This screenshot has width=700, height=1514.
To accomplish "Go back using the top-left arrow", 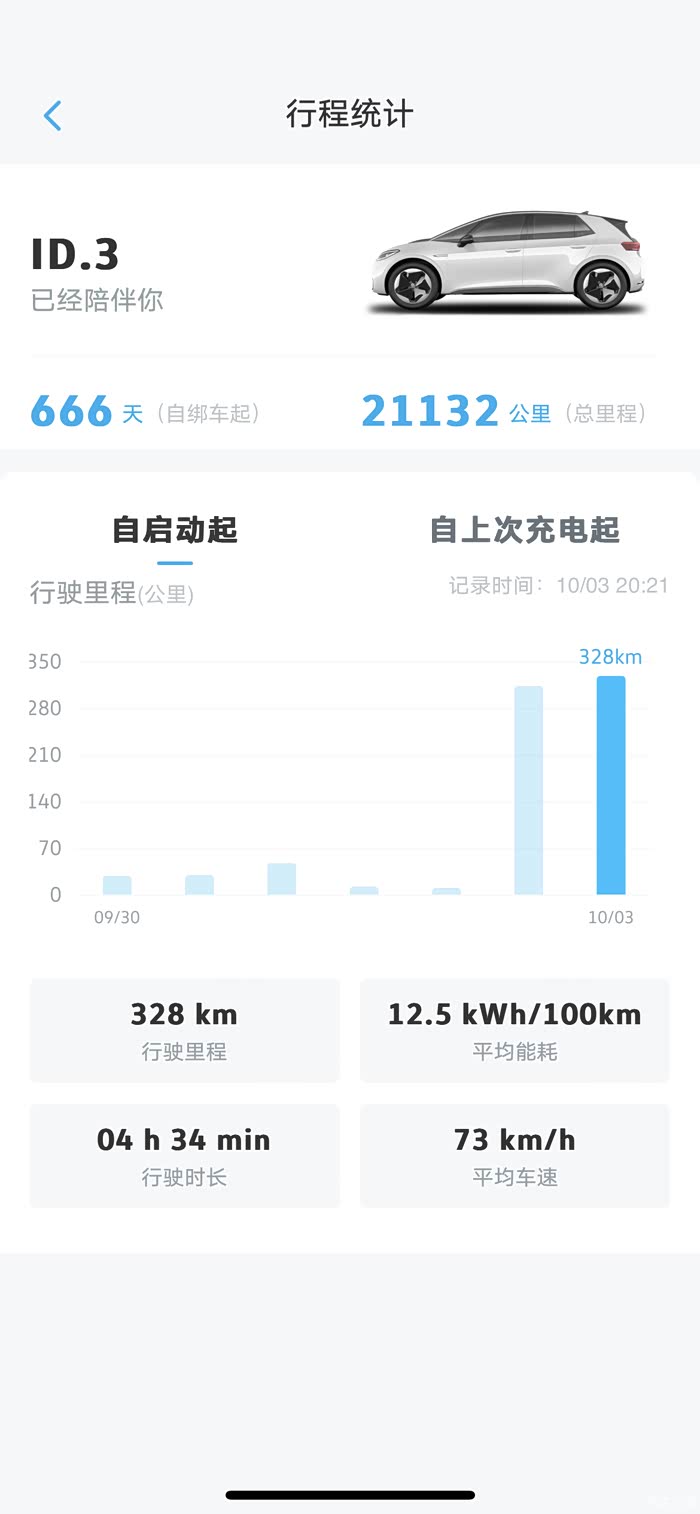I will point(53,115).
